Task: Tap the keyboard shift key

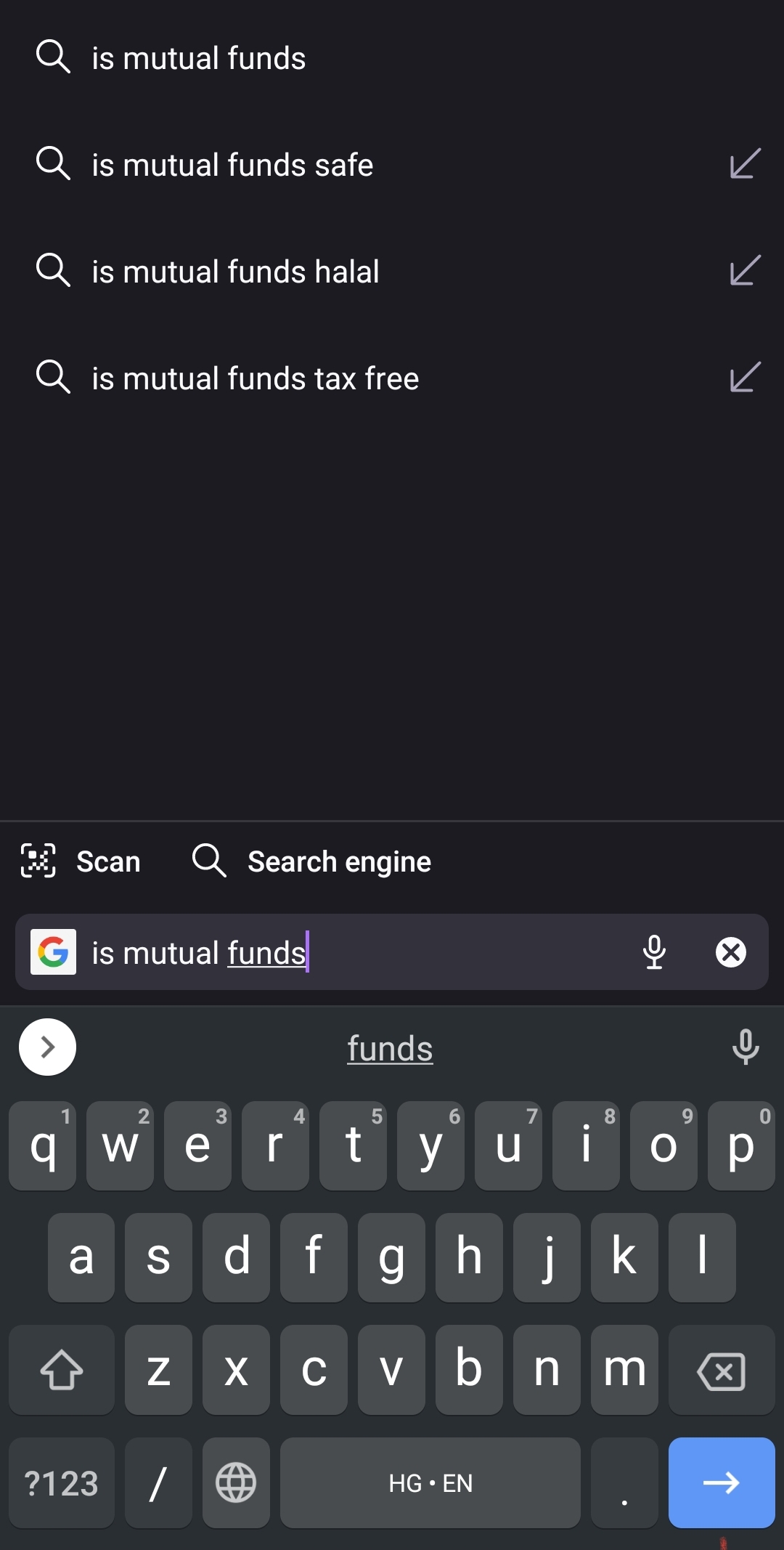Action: tap(62, 1371)
